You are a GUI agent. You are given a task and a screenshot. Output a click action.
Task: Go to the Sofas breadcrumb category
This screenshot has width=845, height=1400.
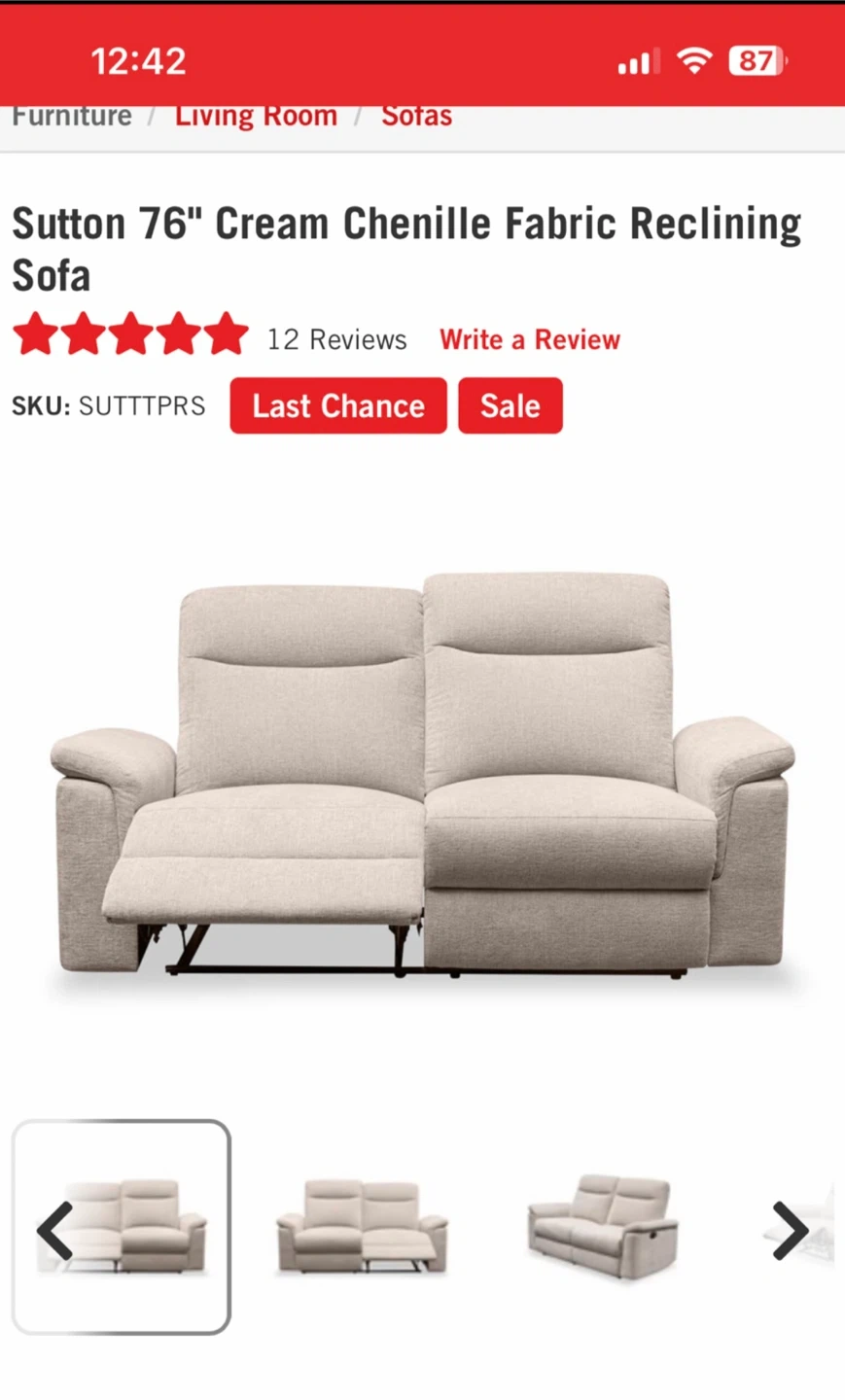coord(416,117)
